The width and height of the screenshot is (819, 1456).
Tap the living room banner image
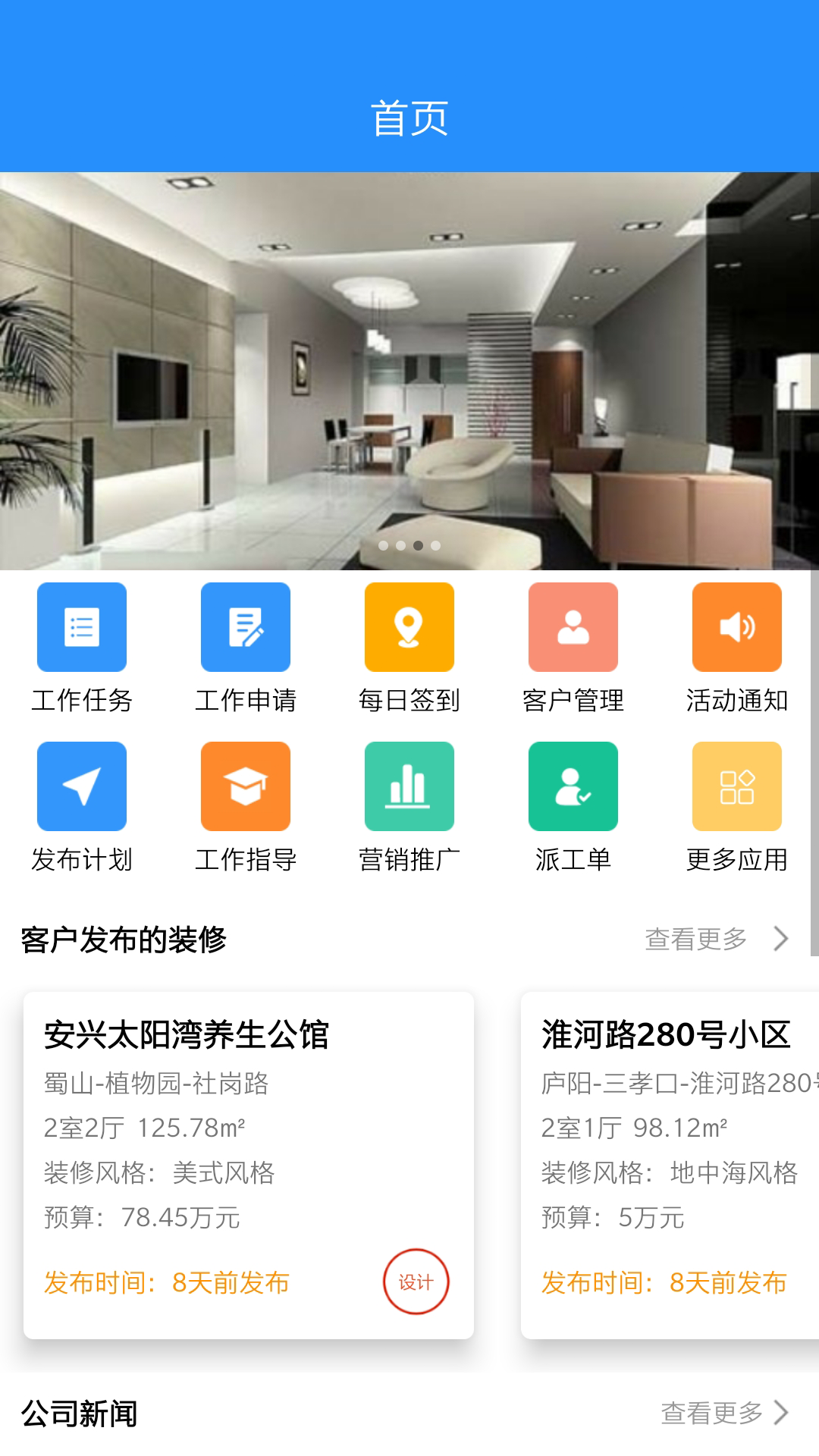coord(409,364)
